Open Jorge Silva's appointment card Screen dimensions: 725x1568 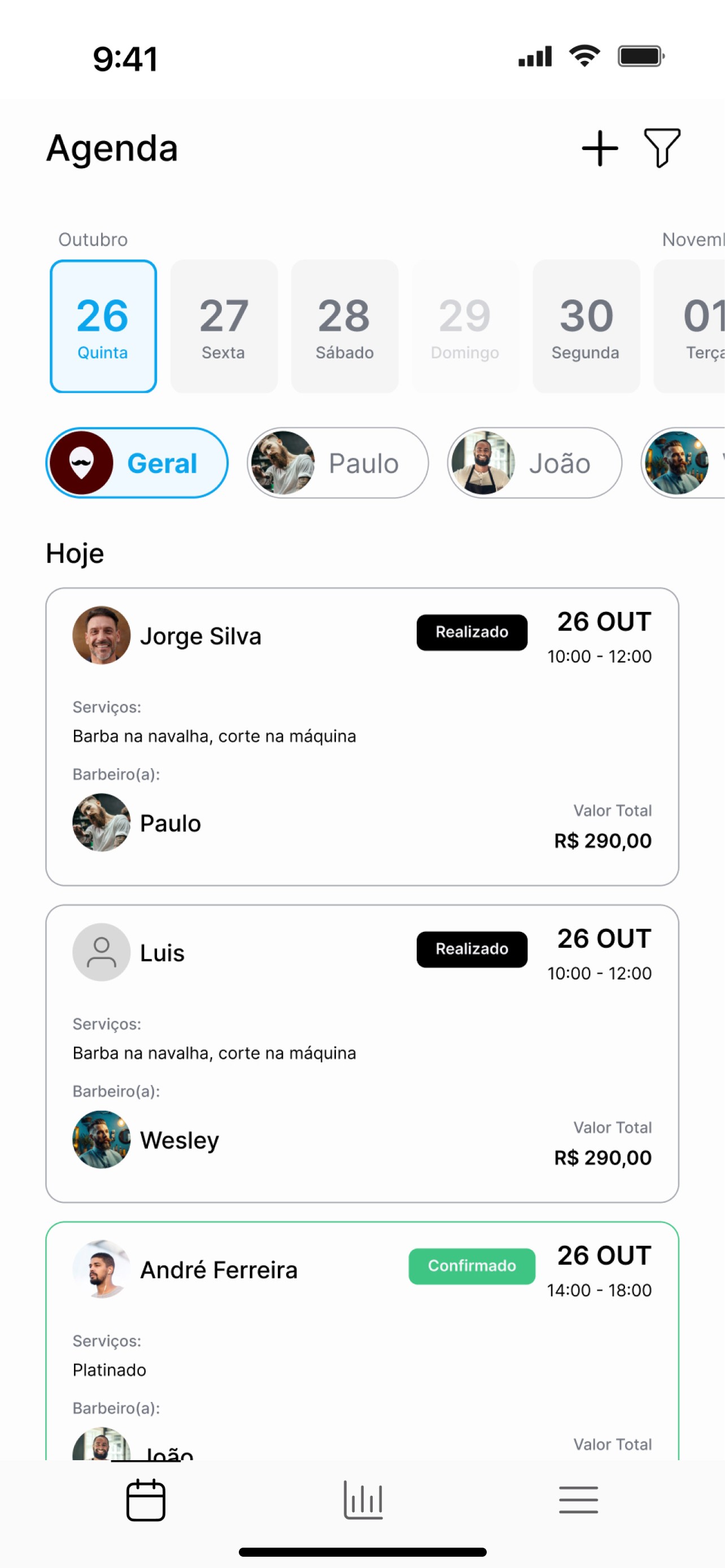click(361, 737)
